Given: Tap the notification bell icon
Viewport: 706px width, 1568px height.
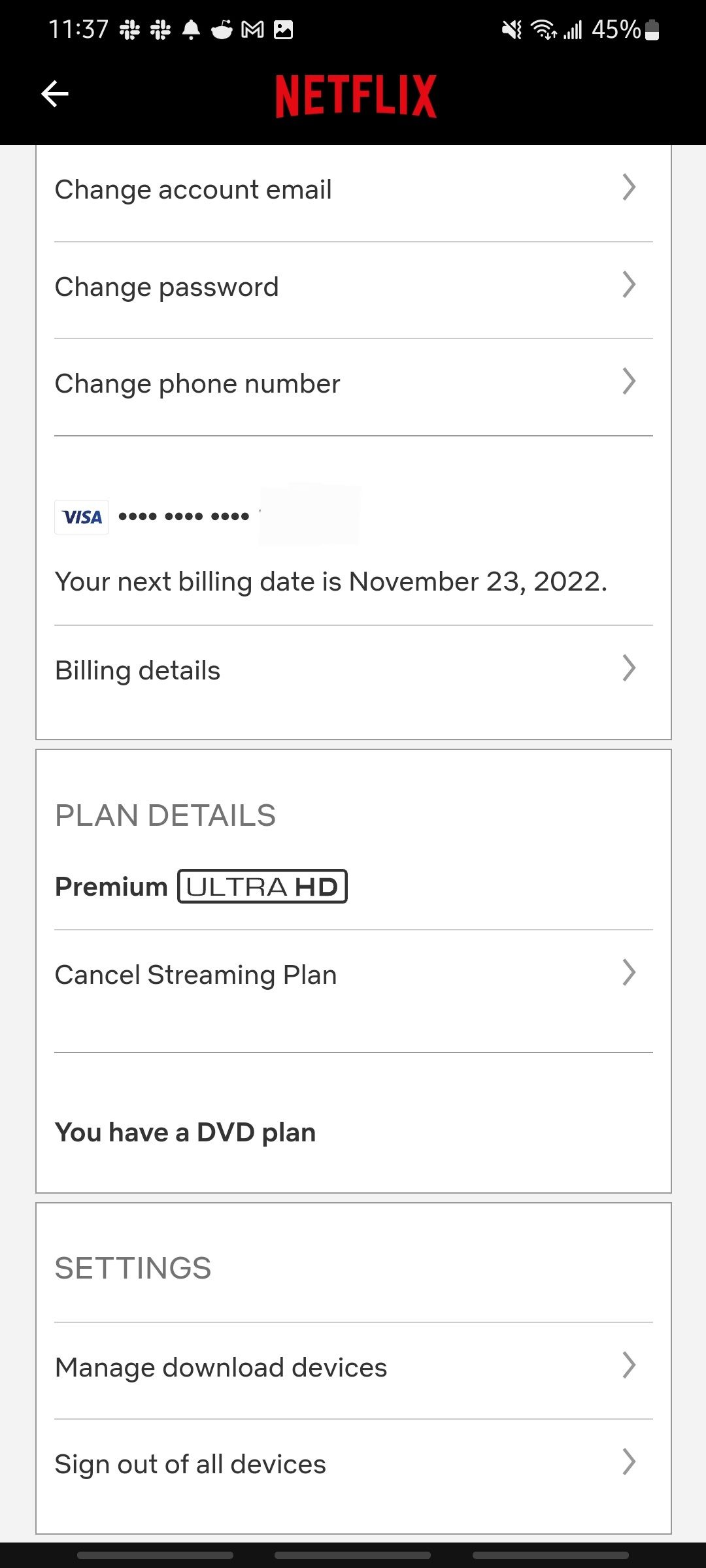Looking at the screenshot, I should pyautogui.click(x=192, y=29).
